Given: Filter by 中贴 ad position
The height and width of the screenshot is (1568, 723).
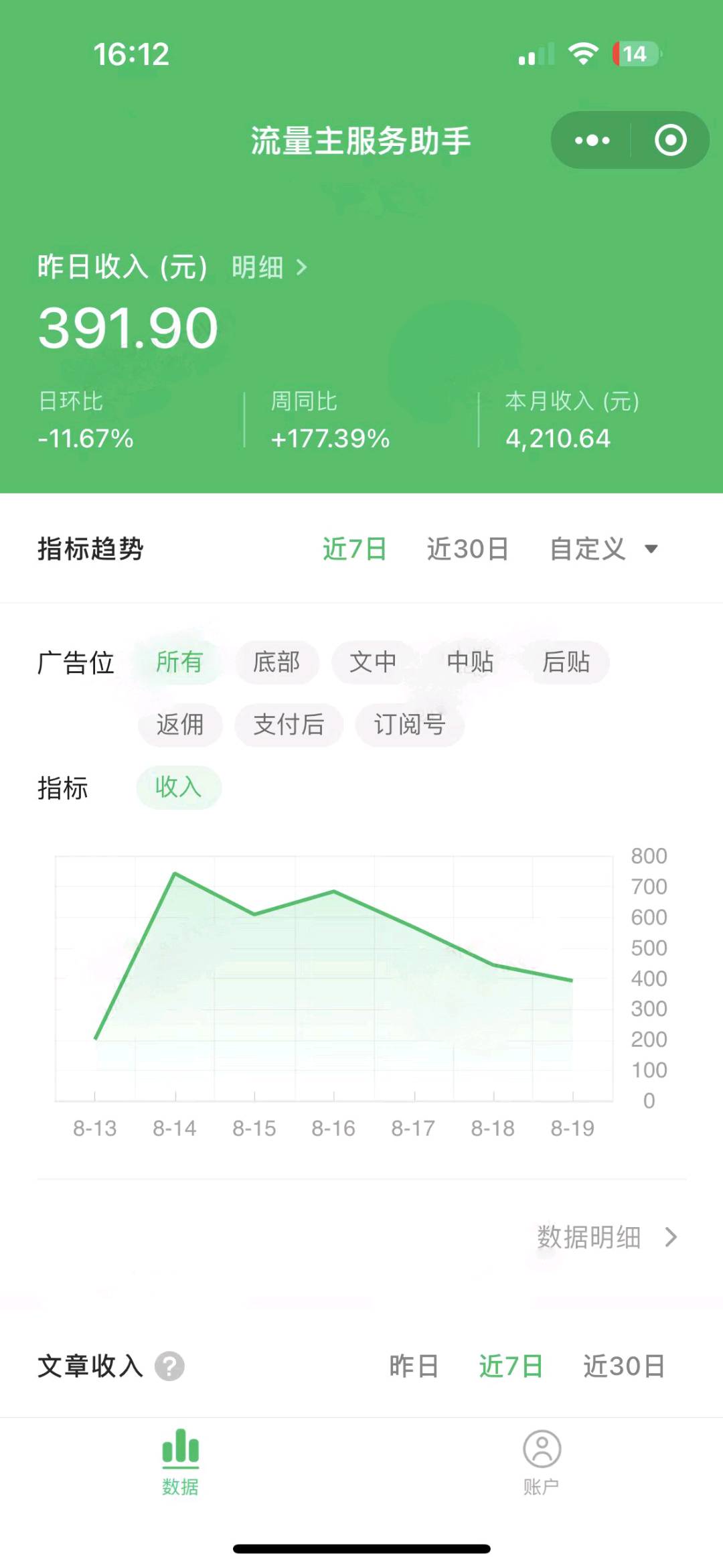Looking at the screenshot, I should pos(470,662).
